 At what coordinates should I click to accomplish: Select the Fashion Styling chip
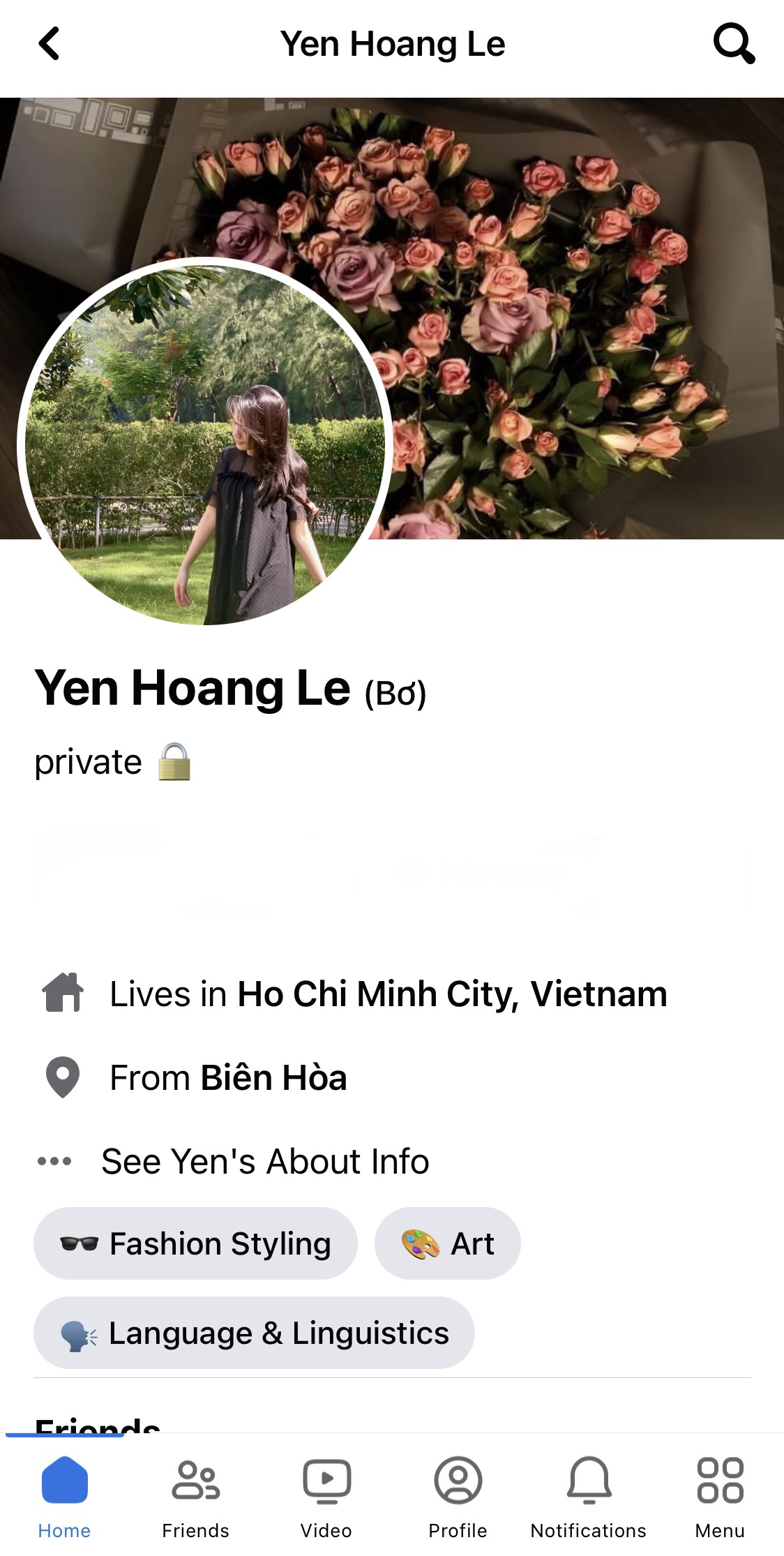pos(195,1243)
